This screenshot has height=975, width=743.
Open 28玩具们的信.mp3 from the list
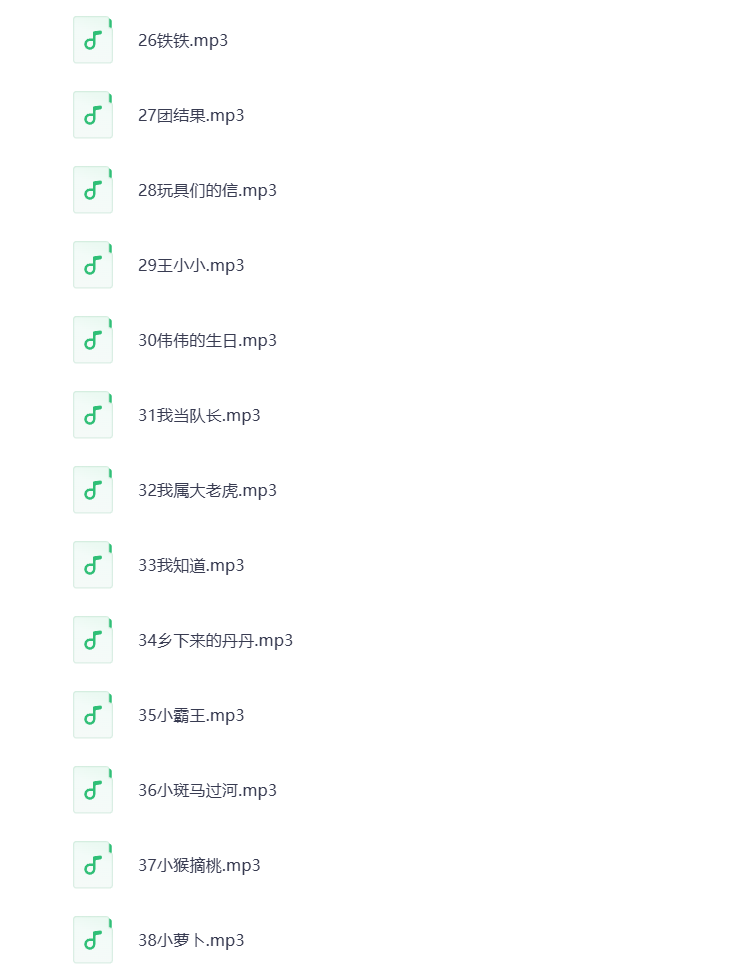pyautogui.click(x=206, y=191)
